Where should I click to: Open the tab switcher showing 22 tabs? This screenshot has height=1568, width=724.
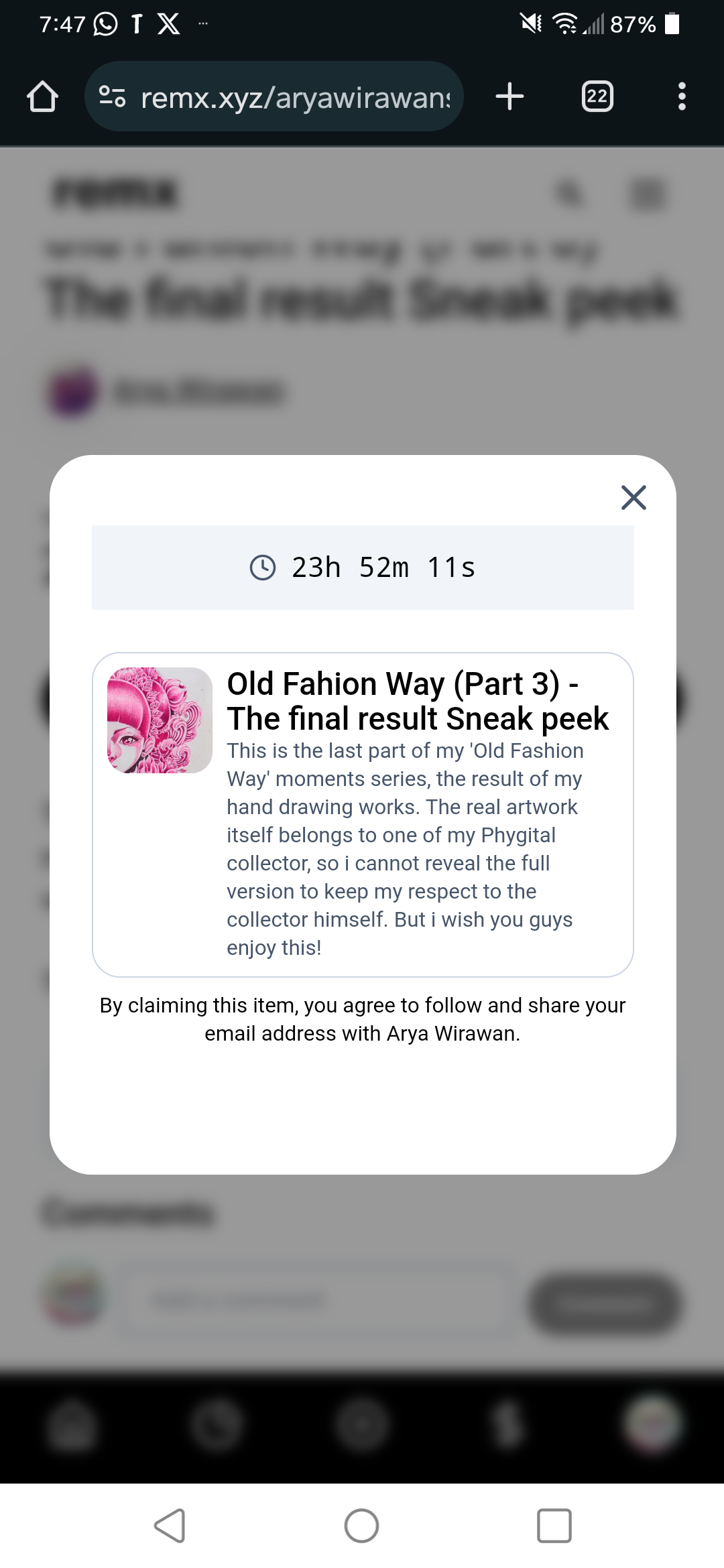click(x=597, y=96)
